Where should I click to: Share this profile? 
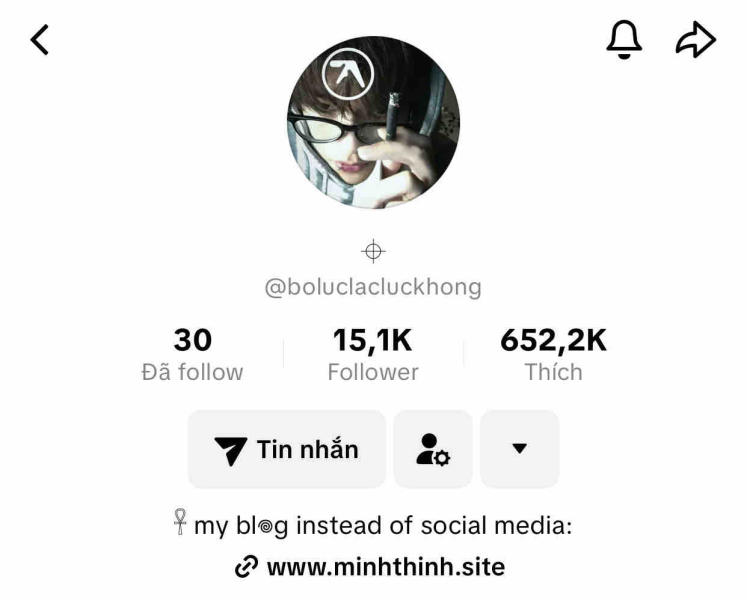coord(696,40)
